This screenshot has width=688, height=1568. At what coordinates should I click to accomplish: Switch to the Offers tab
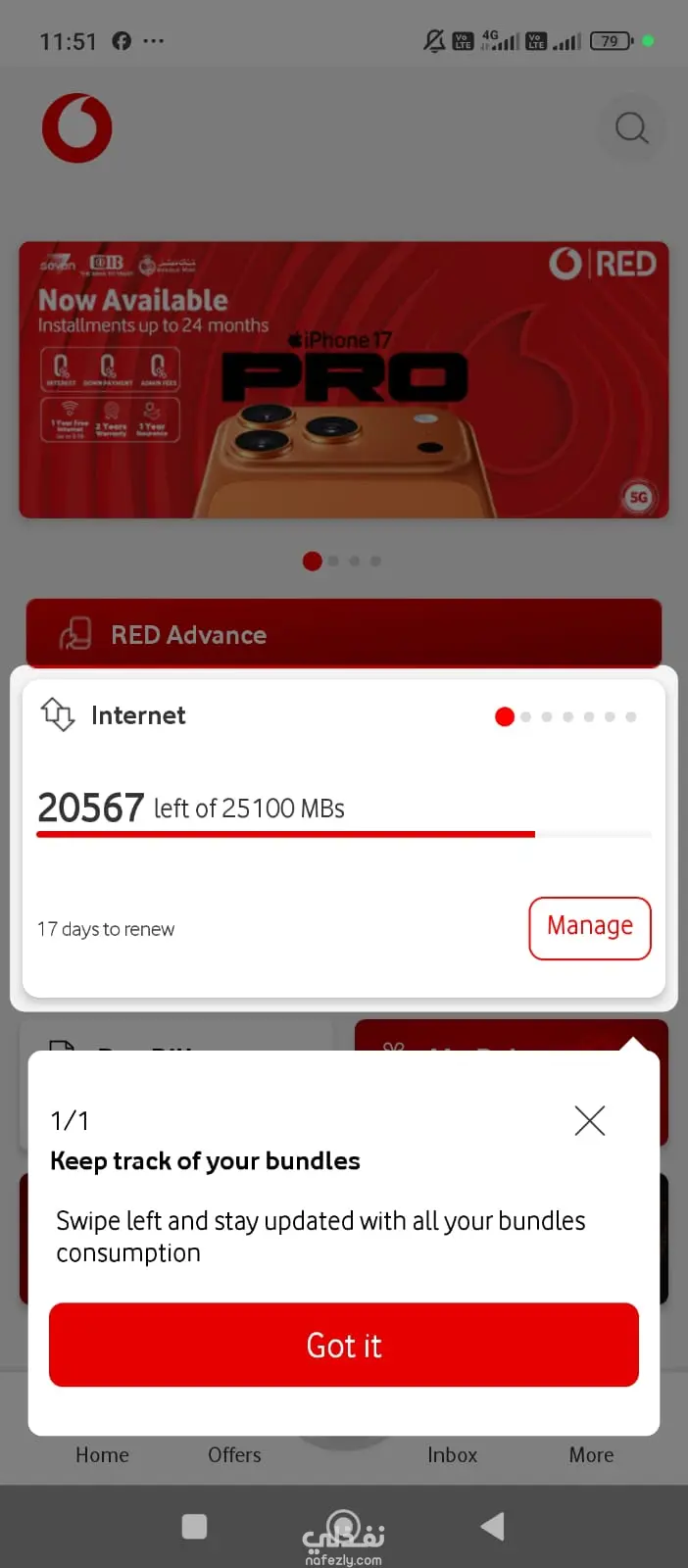tap(234, 1454)
